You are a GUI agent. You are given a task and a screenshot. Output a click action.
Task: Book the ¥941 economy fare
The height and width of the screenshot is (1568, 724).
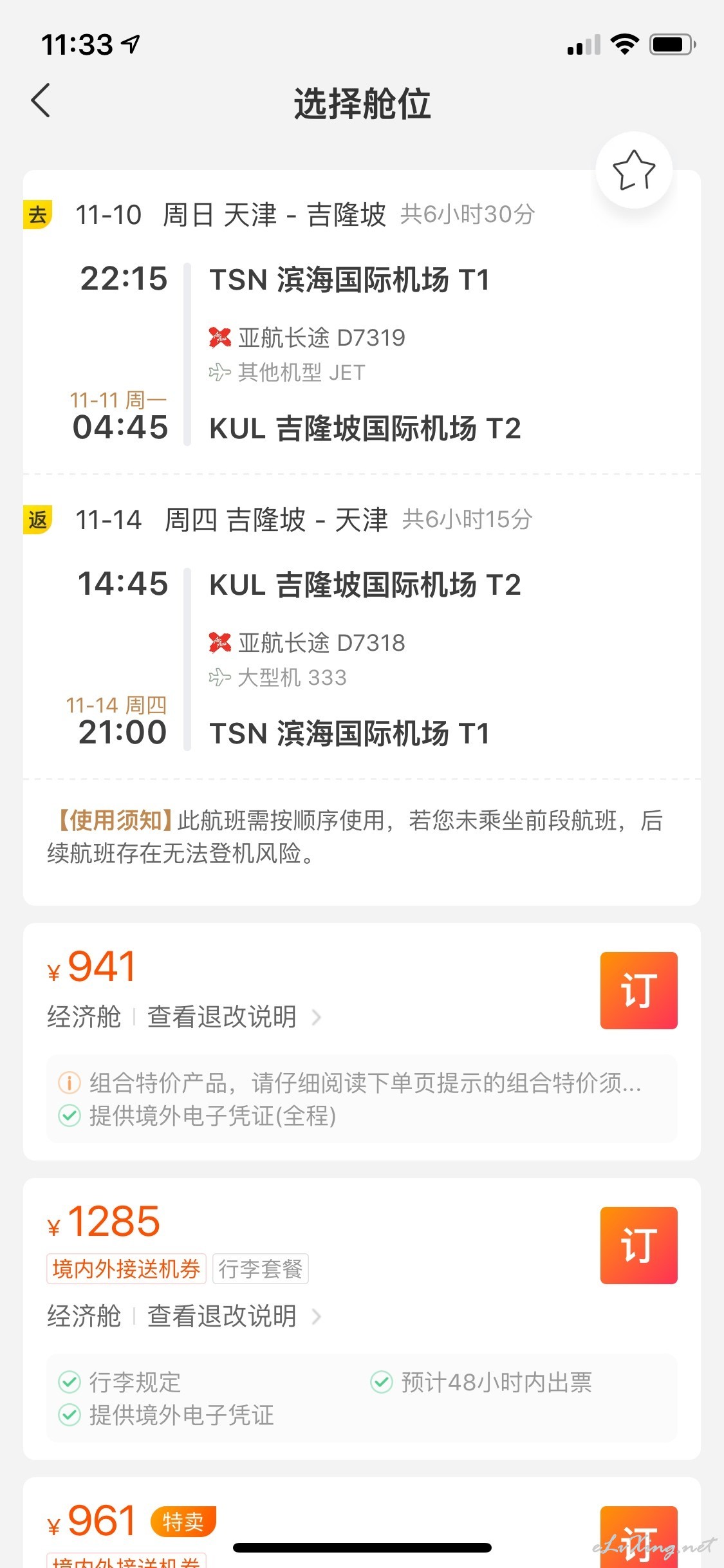coord(638,990)
